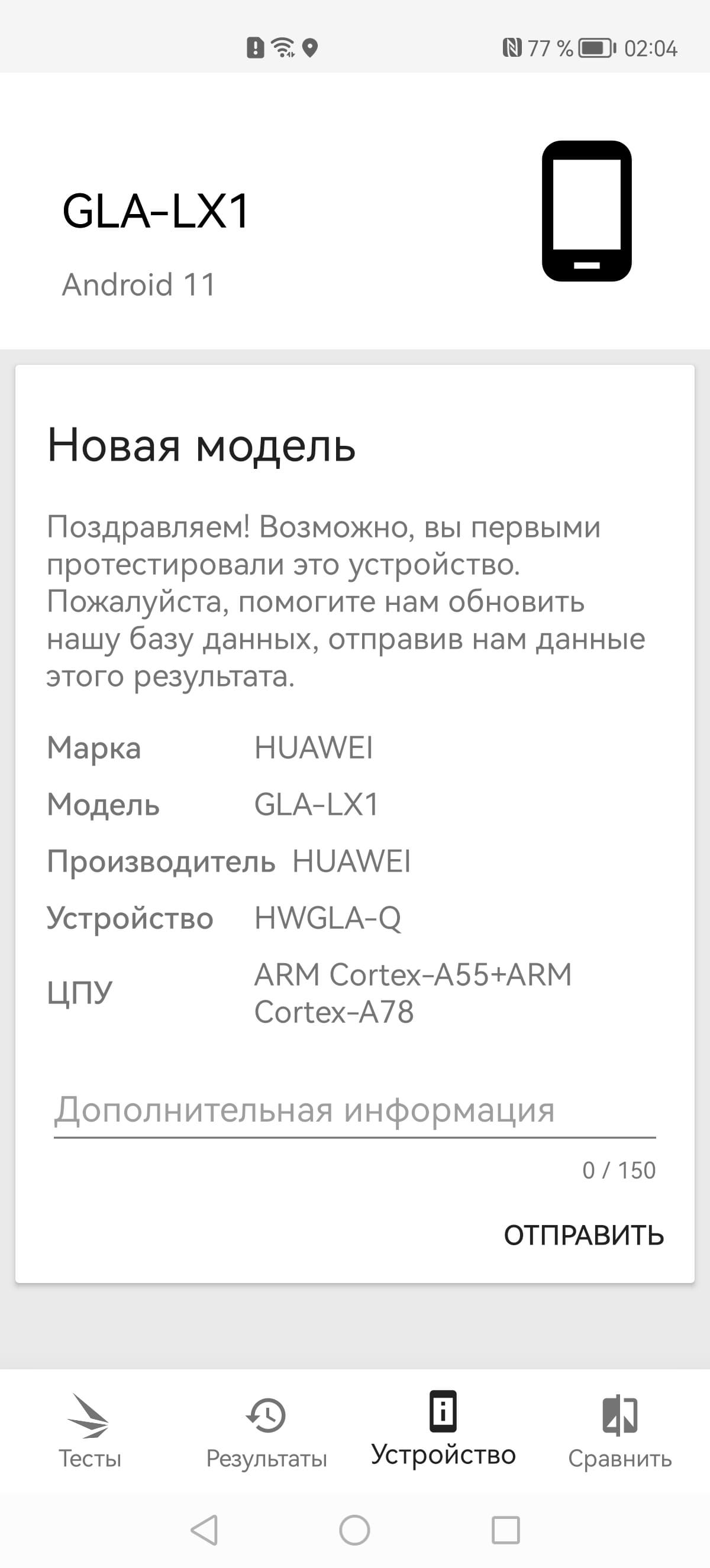Go to the Сравнить tab

pos(620,1431)
